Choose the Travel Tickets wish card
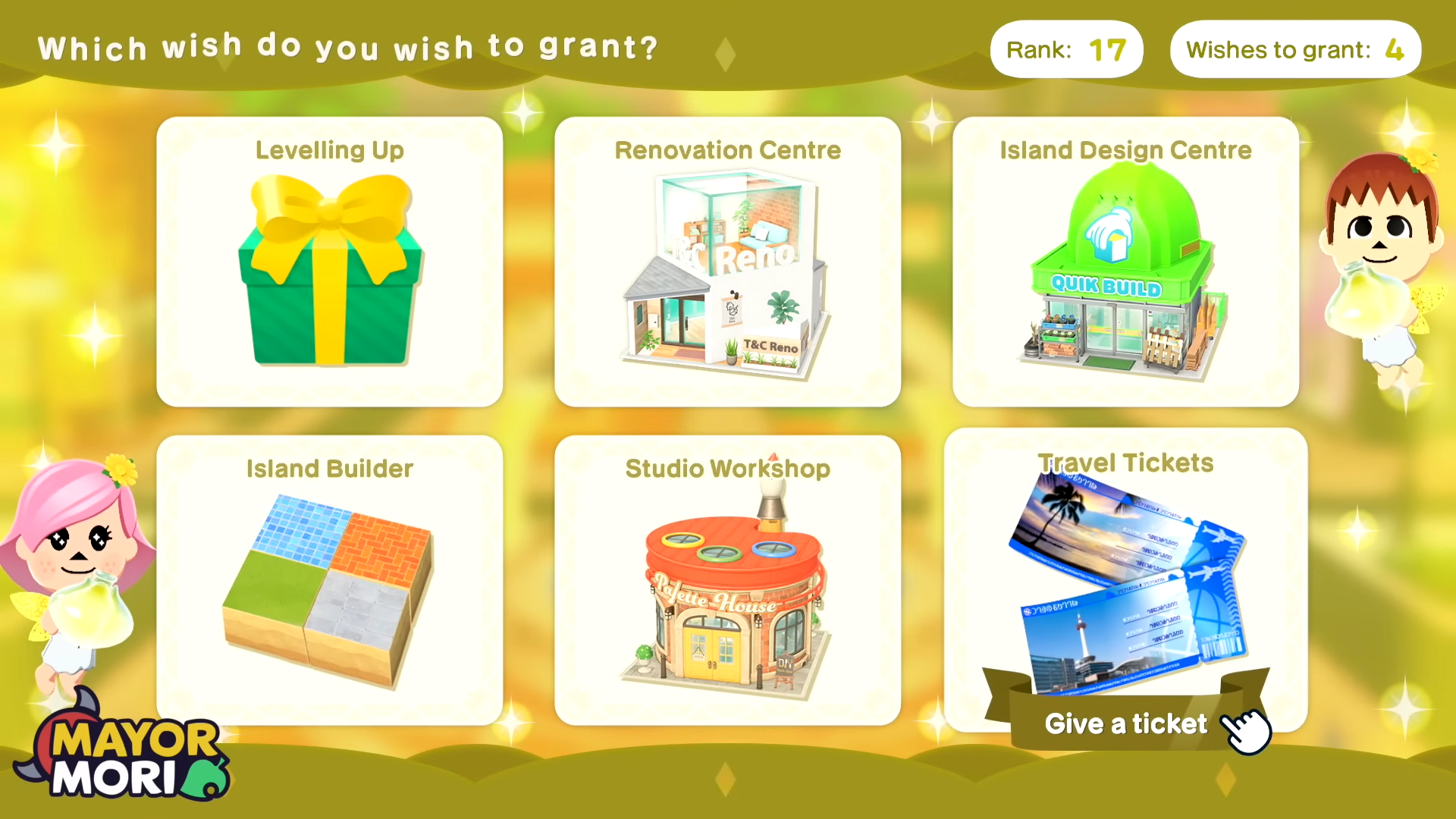This screenshot has height=819, width=1456. click(1125, 561)
